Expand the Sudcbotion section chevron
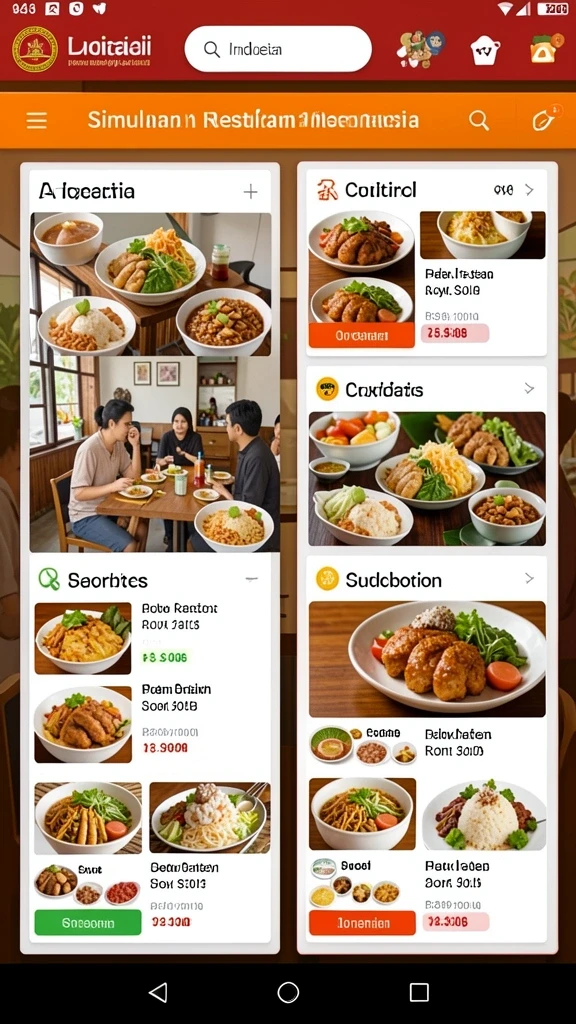Screen dimensions: 576x1024 coord(530,579)
